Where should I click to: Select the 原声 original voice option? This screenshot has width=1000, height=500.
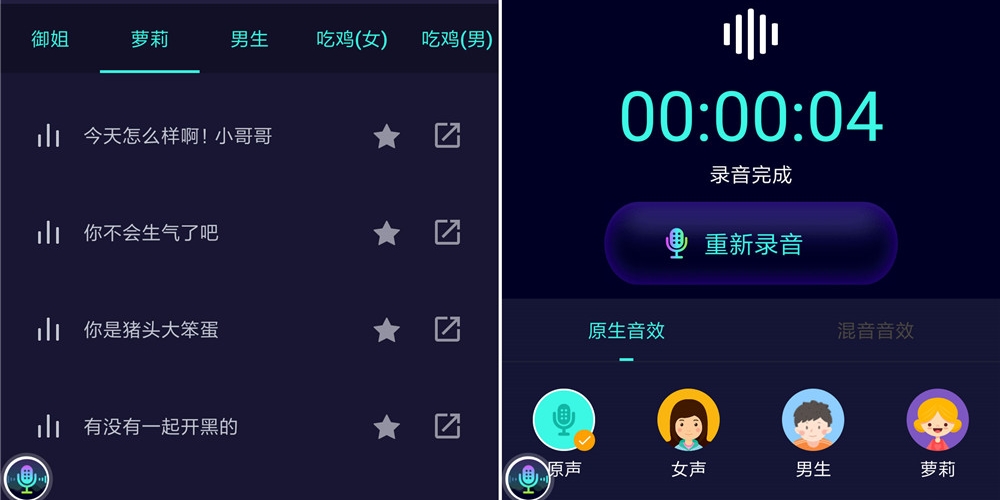pyautogui.click(x=564, y=420)
